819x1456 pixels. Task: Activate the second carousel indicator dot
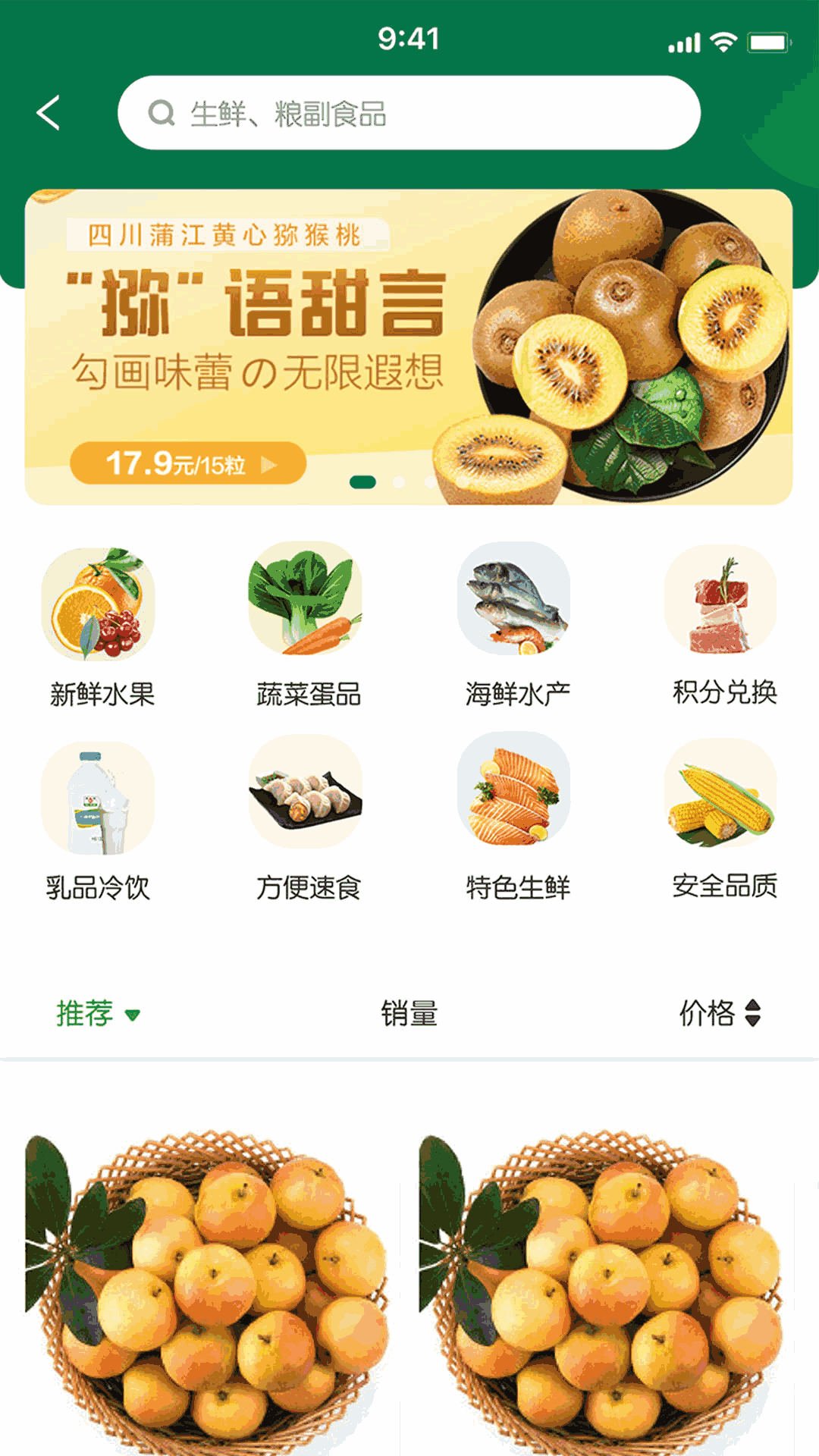397,481
